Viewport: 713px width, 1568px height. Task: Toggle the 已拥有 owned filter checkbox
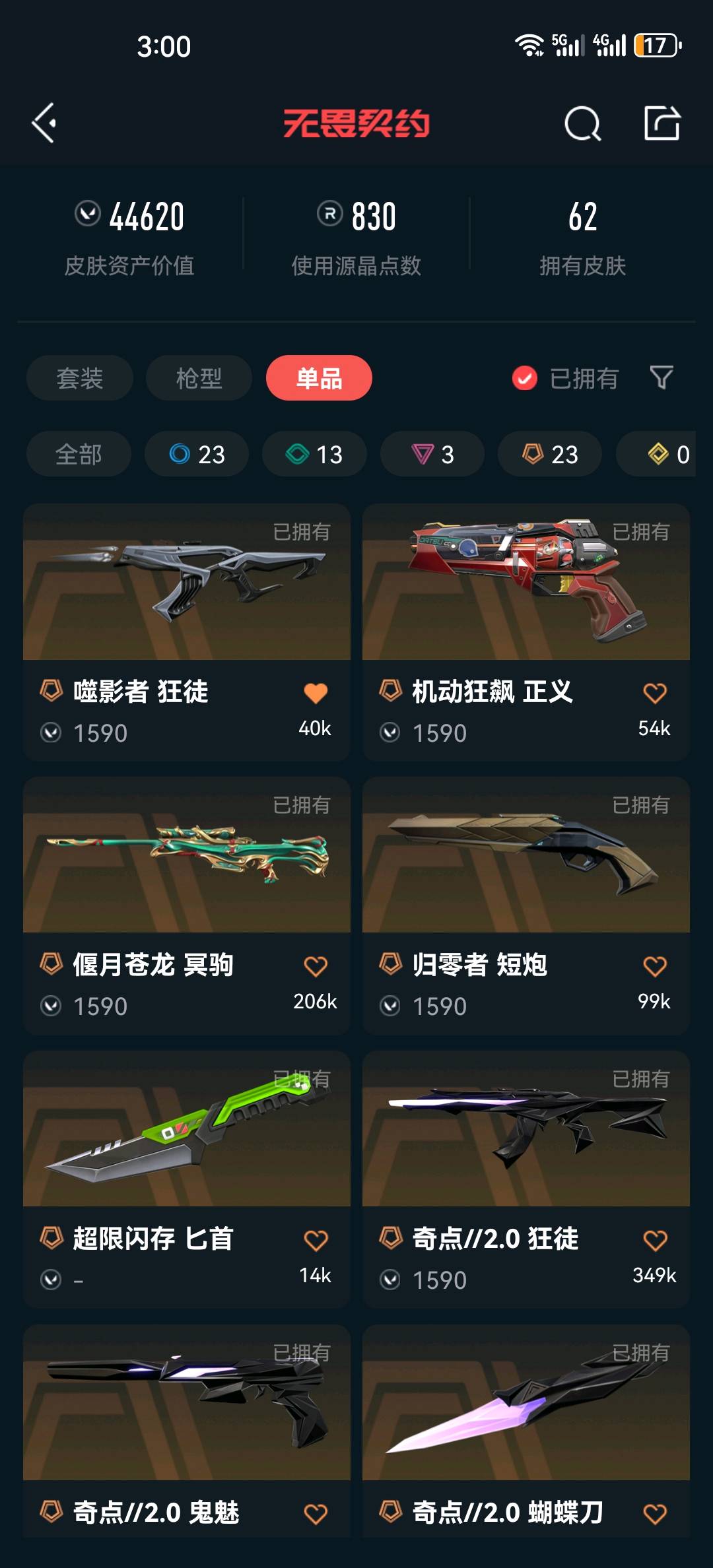tap(525, 378)
